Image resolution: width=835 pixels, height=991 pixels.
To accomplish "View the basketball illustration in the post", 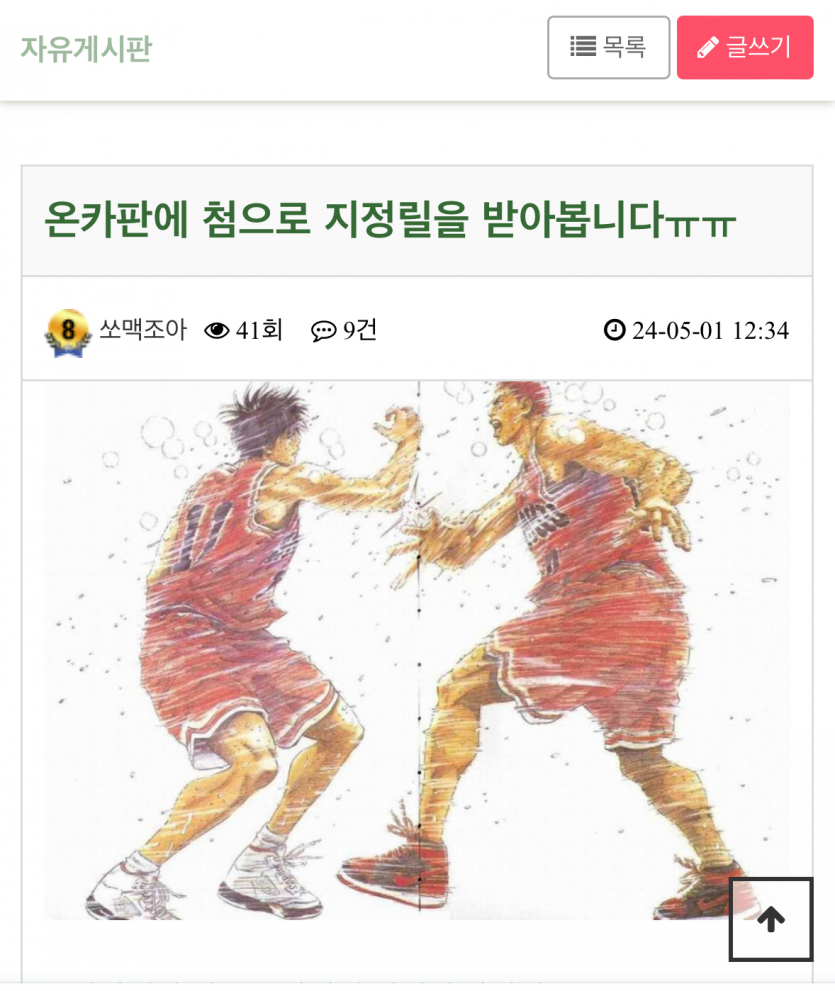I will (417, 650).
